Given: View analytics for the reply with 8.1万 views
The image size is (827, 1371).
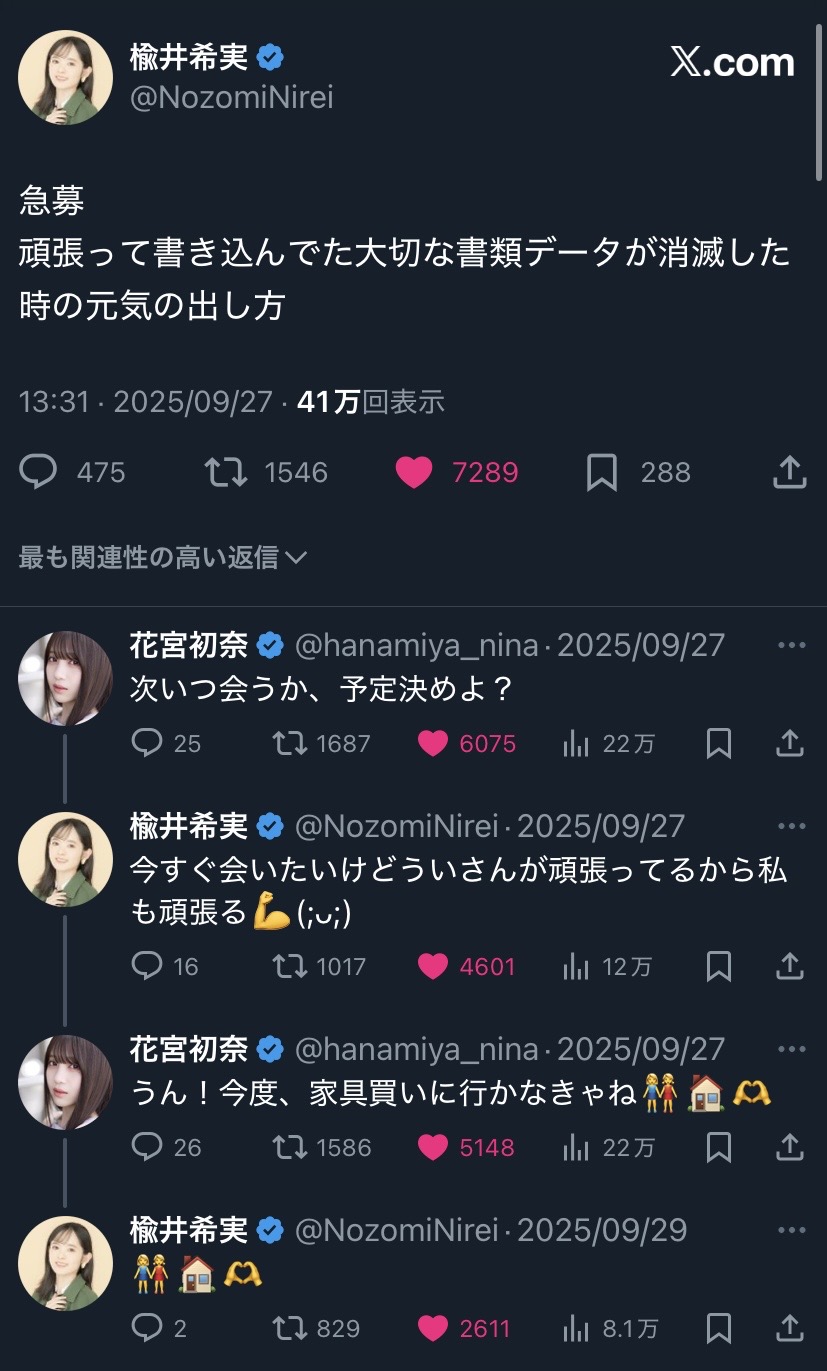Looking at the screenshot, I should [x=577, y=1328].
